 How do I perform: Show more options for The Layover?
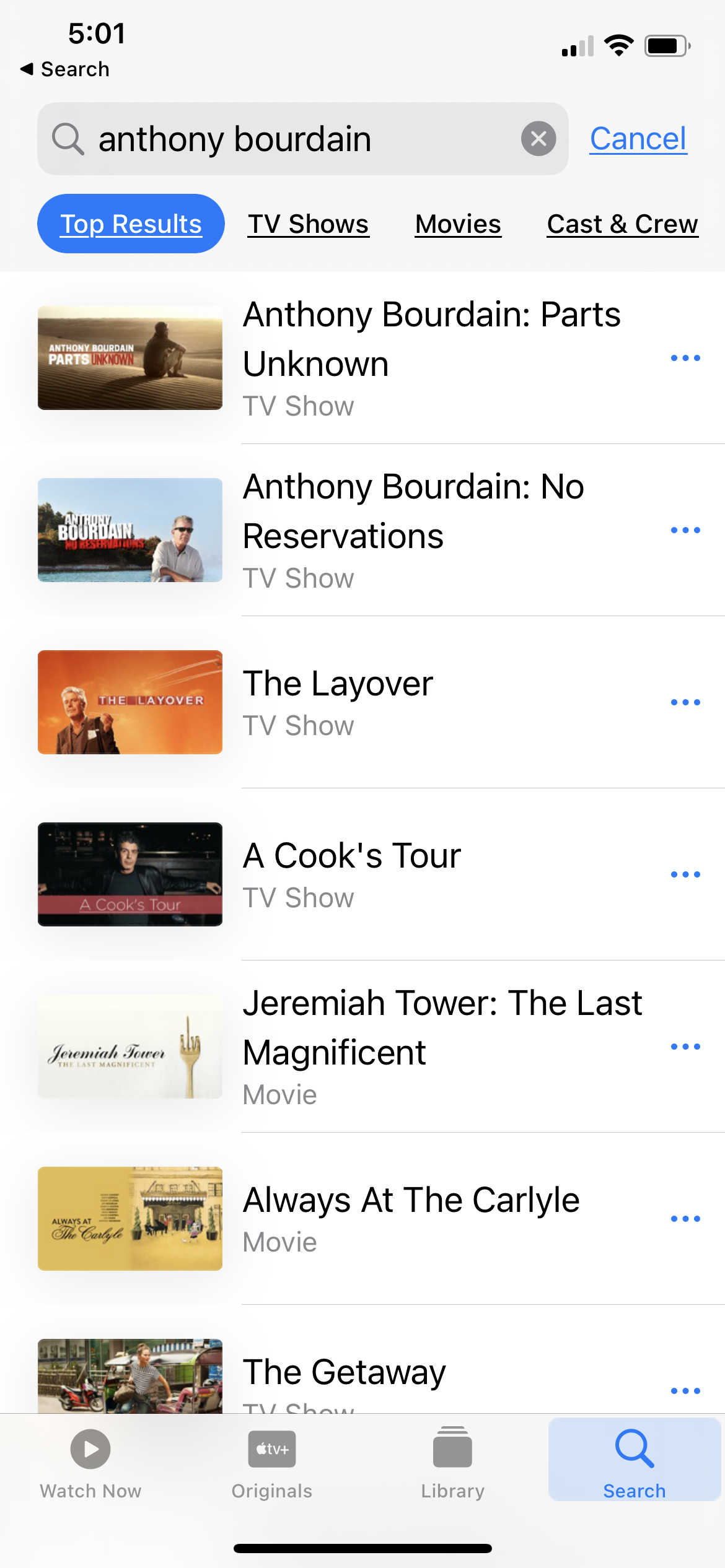tap(685, 702)
